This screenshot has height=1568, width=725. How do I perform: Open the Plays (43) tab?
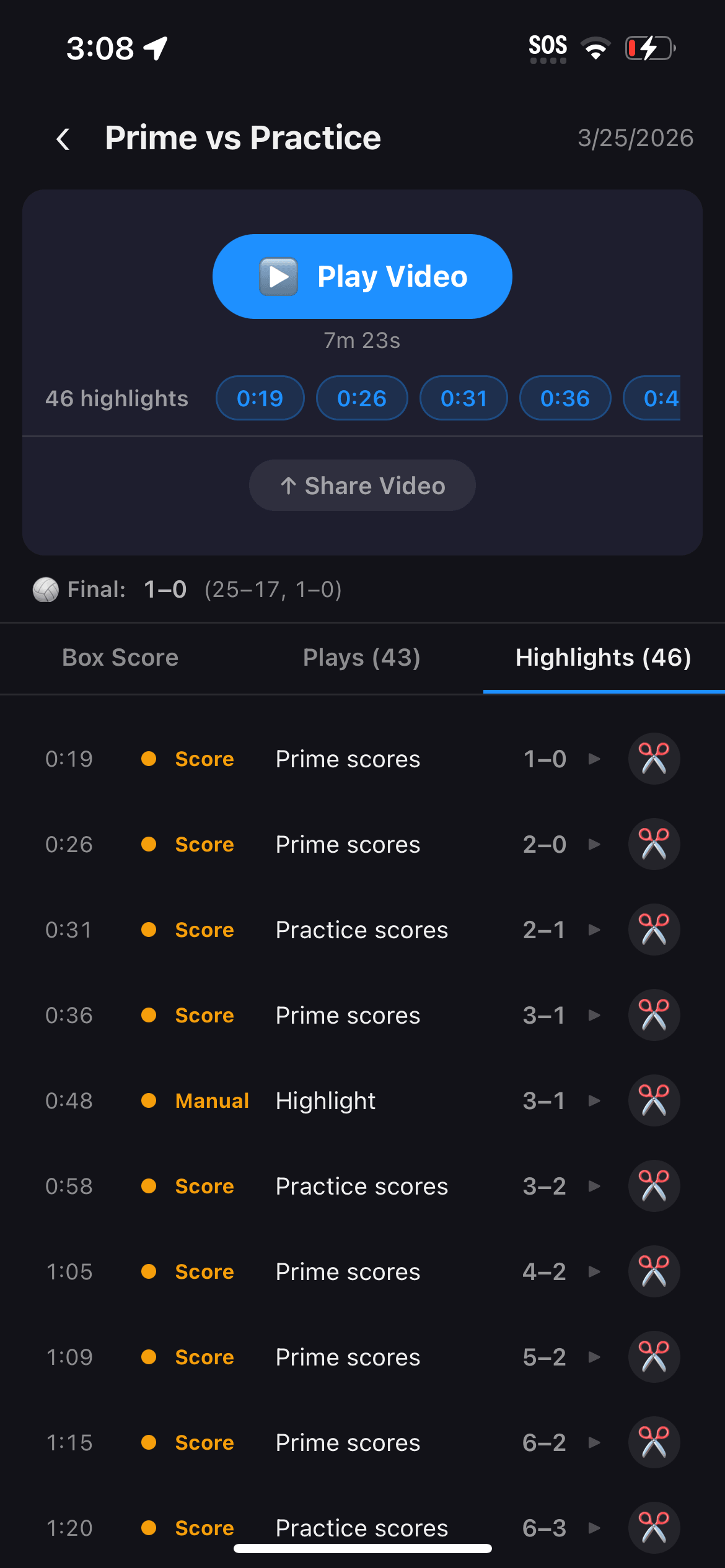pyautogui.click(x=362, y=657)
